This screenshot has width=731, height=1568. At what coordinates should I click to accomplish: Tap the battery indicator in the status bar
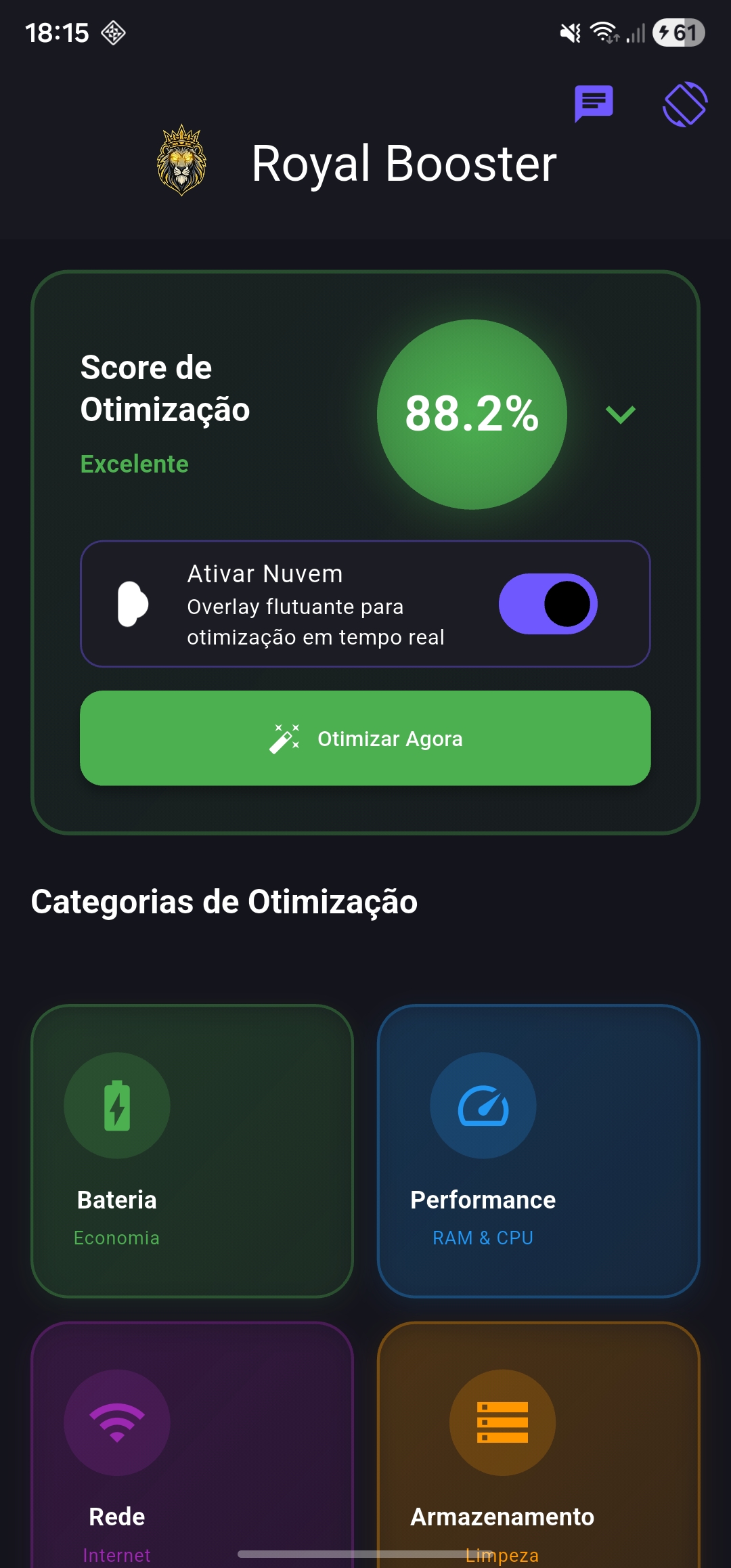click(x=677, y=32)
